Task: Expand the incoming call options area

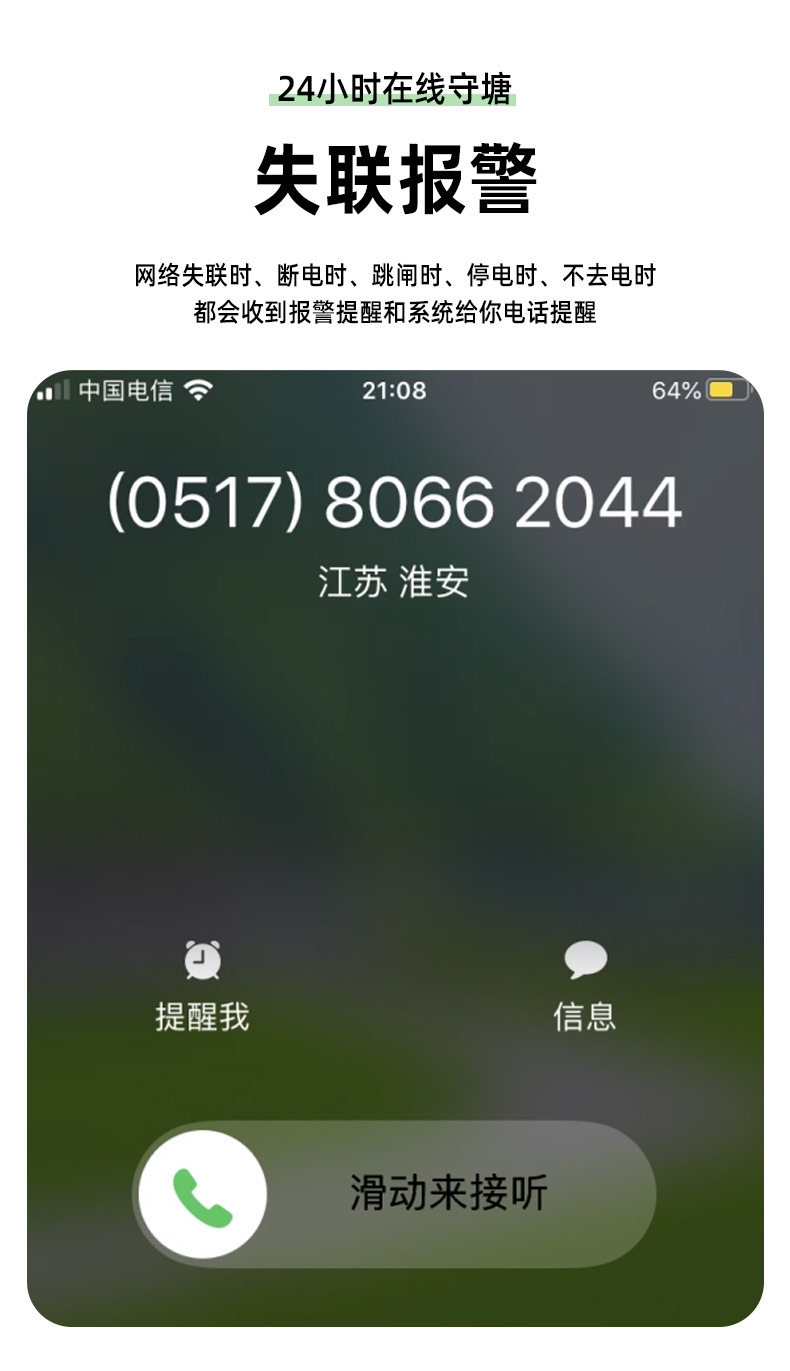Action: click(395, 985)
